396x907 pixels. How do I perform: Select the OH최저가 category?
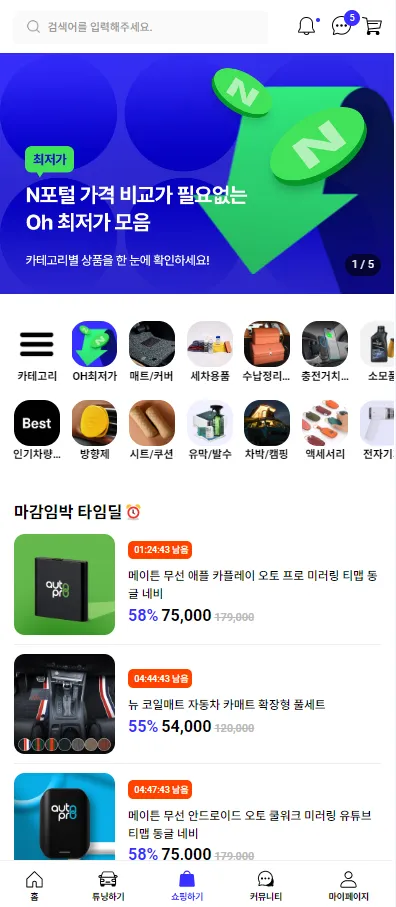(94, 352)
